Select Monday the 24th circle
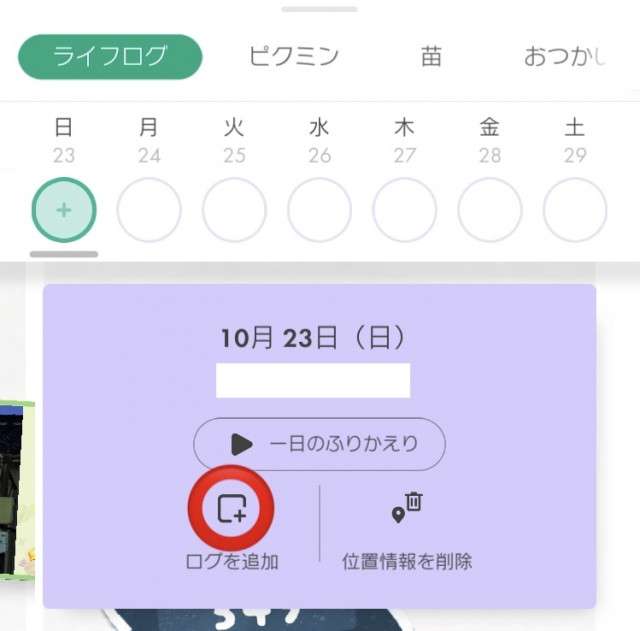640x631 pixels. click(149, 210)
